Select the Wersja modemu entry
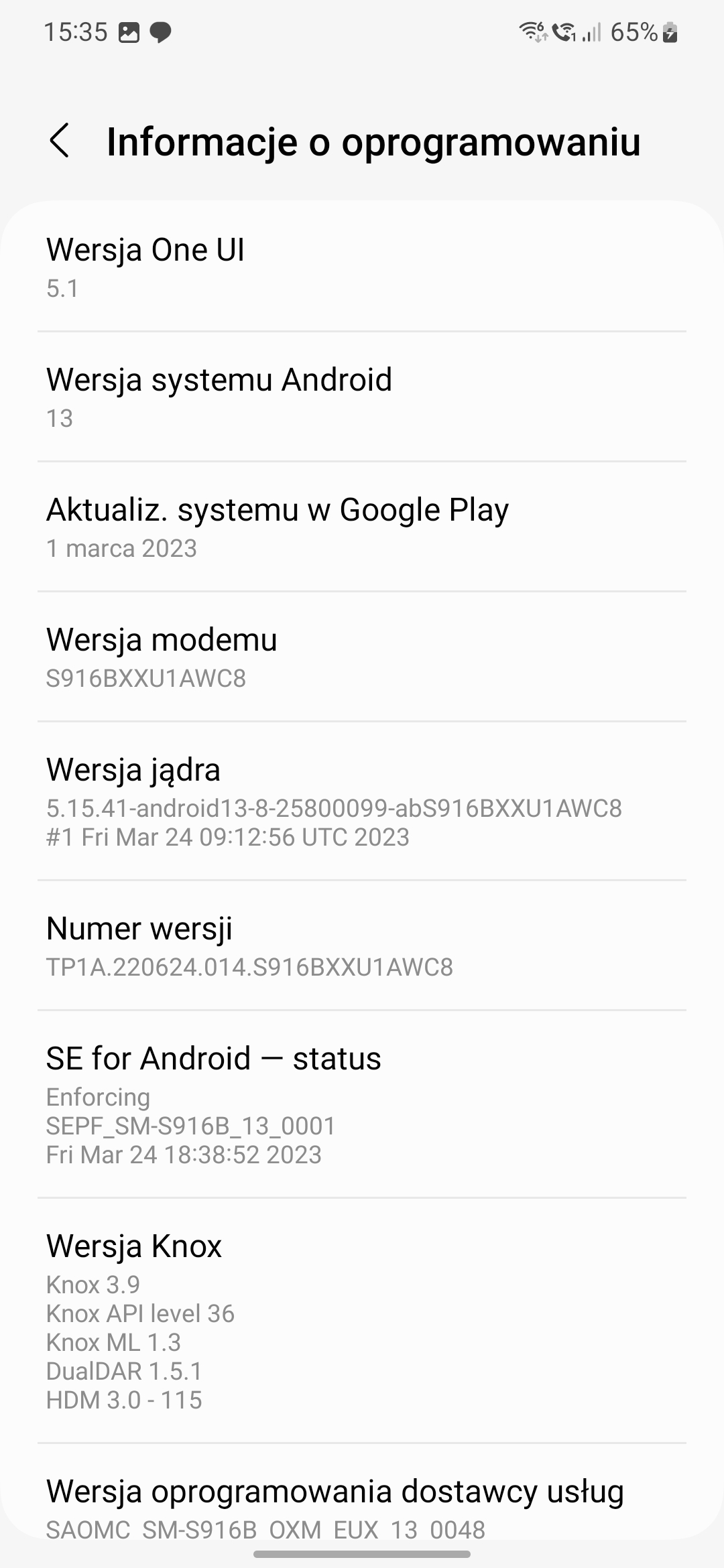This screenshot has width=724, height=1568. [x=362, y=657]
